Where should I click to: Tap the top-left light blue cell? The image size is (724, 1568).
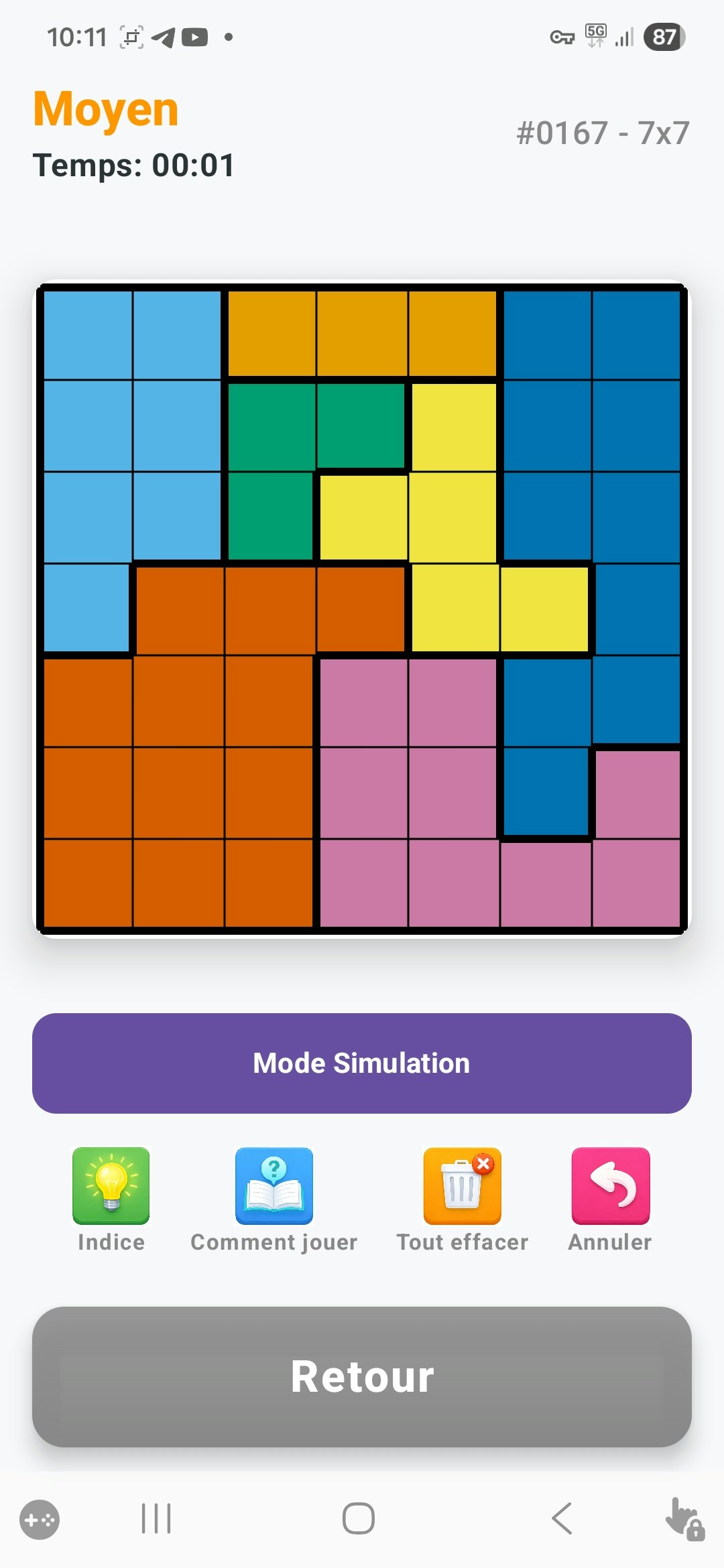click(88, 334)
